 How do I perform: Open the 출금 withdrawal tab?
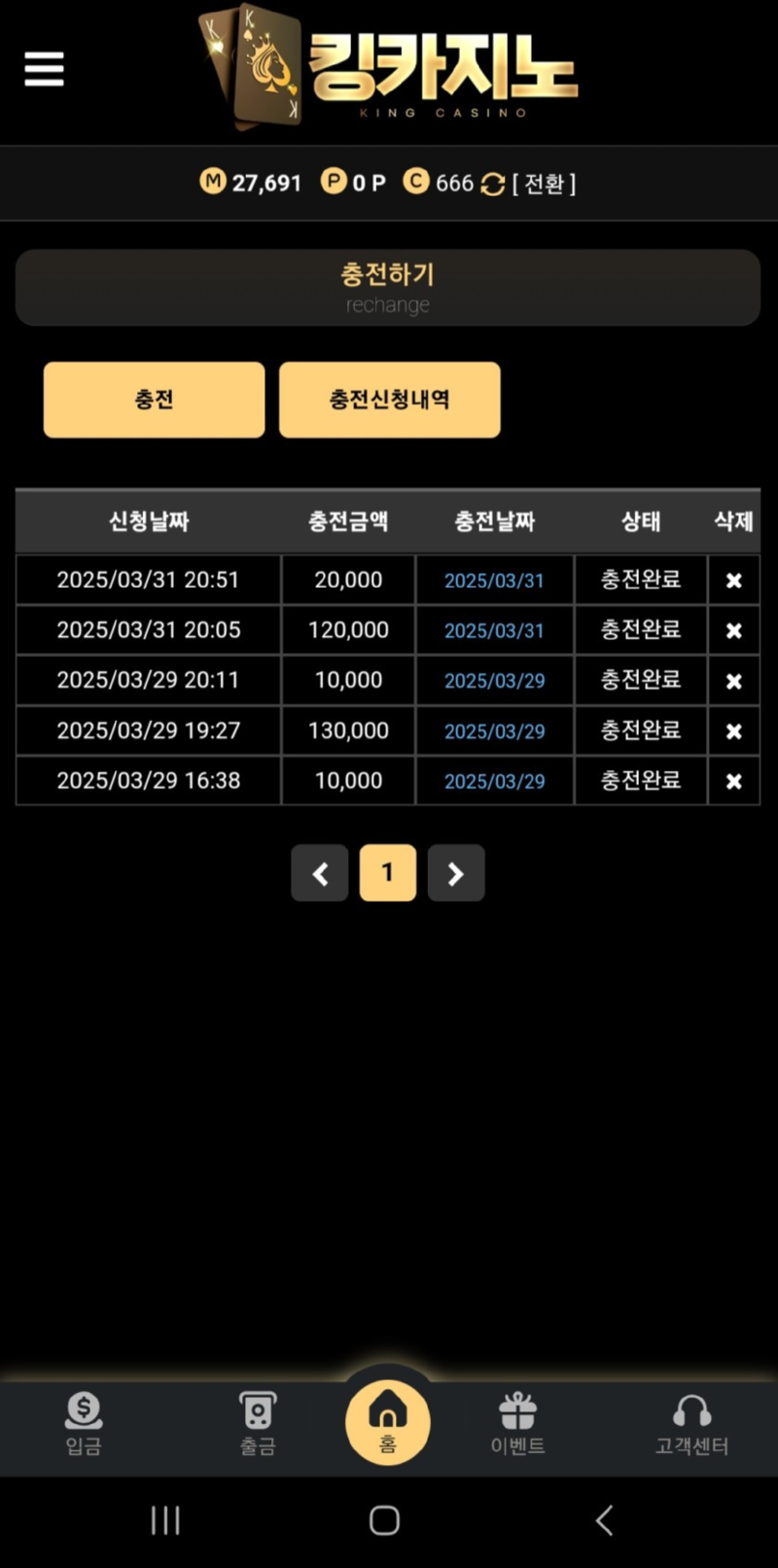[x=258, y=1424]
